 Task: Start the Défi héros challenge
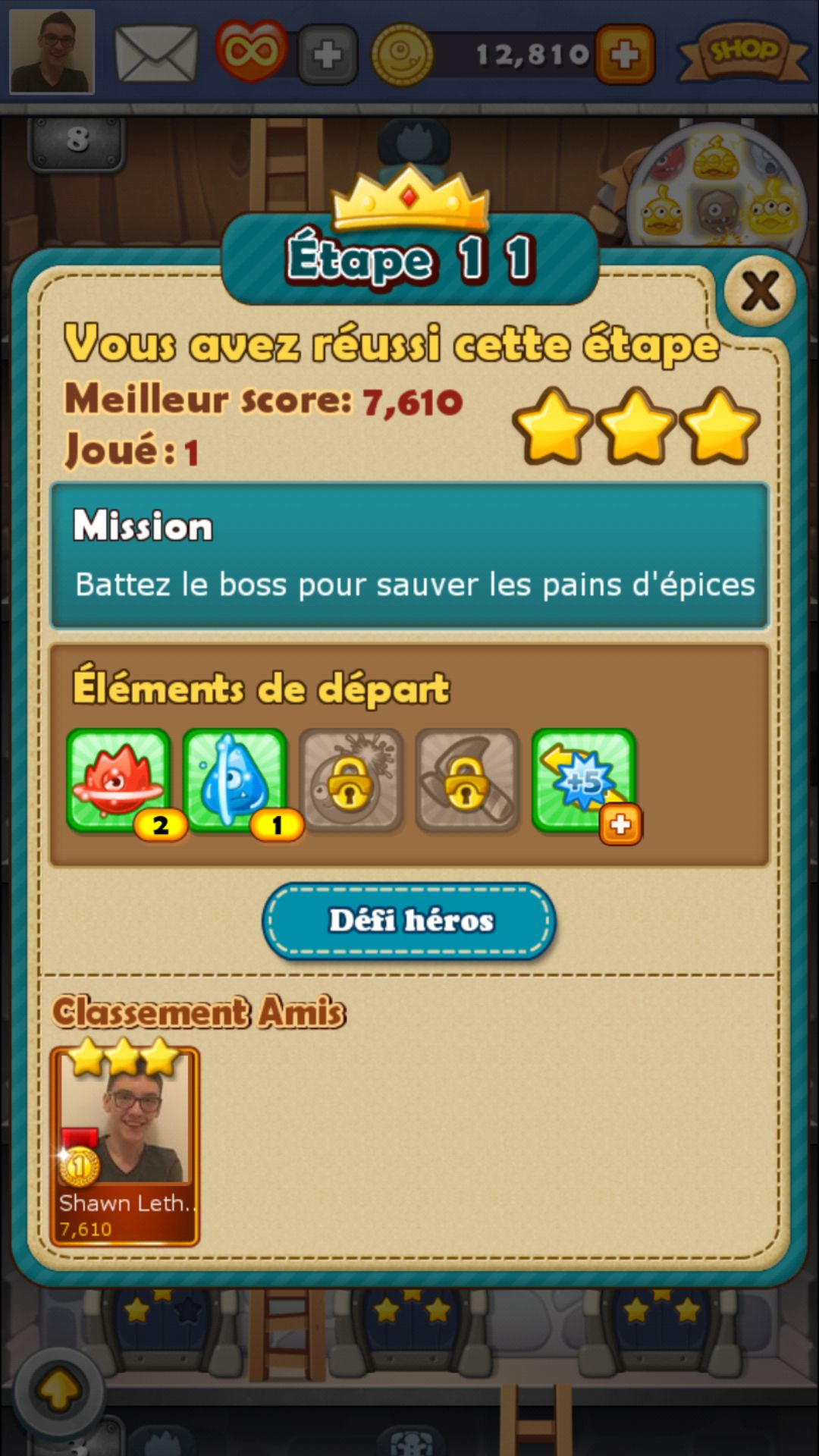(x=409, y=921)
